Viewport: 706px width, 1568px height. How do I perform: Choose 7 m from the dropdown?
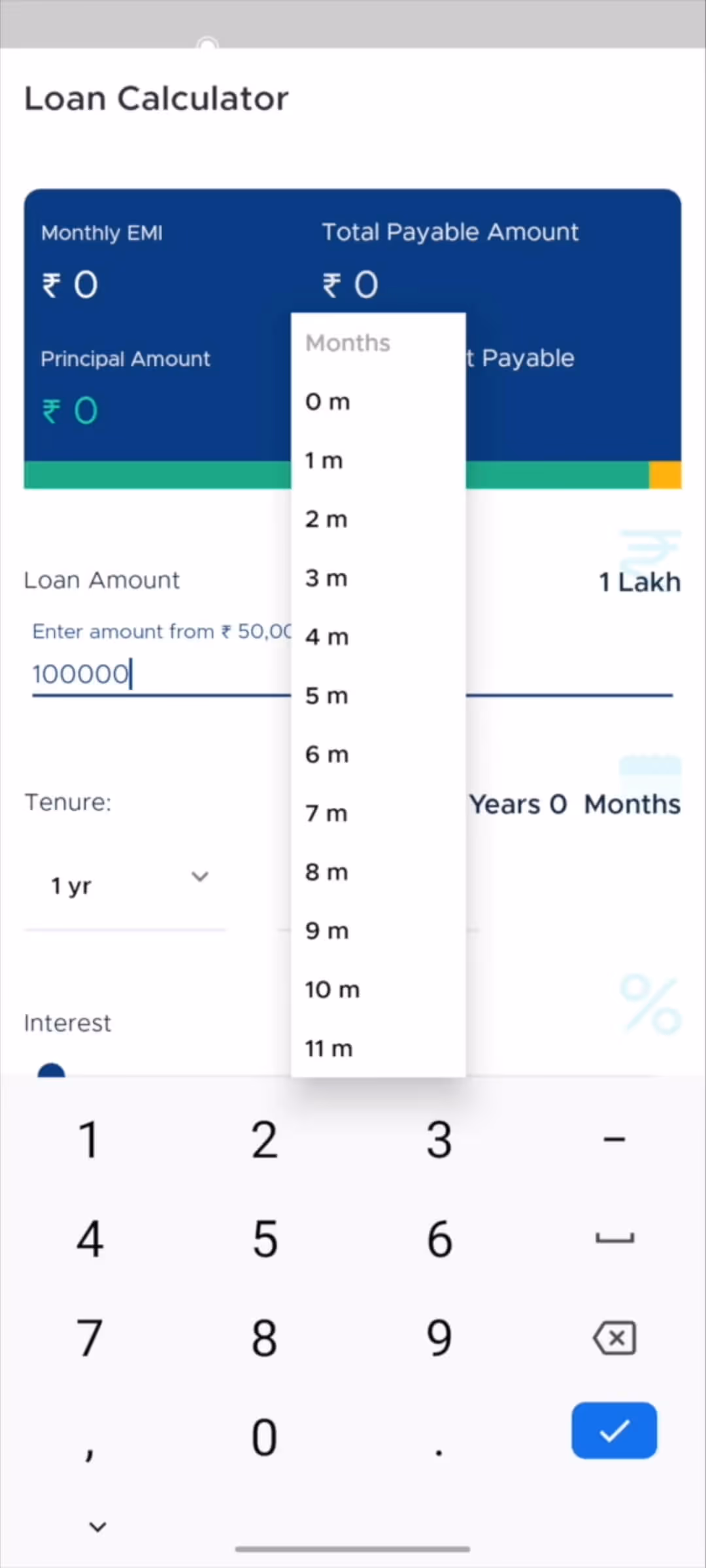[378, 813]
